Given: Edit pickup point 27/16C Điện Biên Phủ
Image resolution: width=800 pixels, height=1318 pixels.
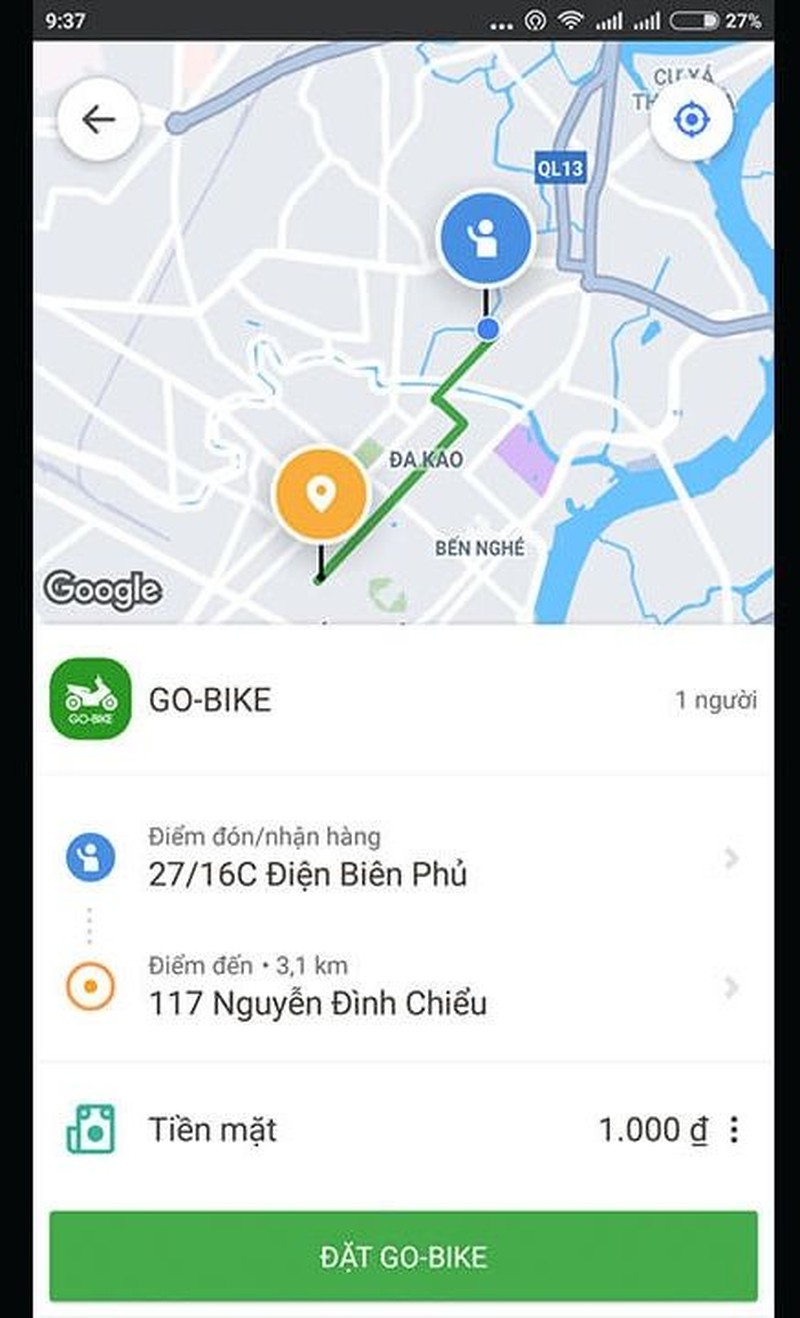Looking at the screenshot, I should tap(400, 859).
